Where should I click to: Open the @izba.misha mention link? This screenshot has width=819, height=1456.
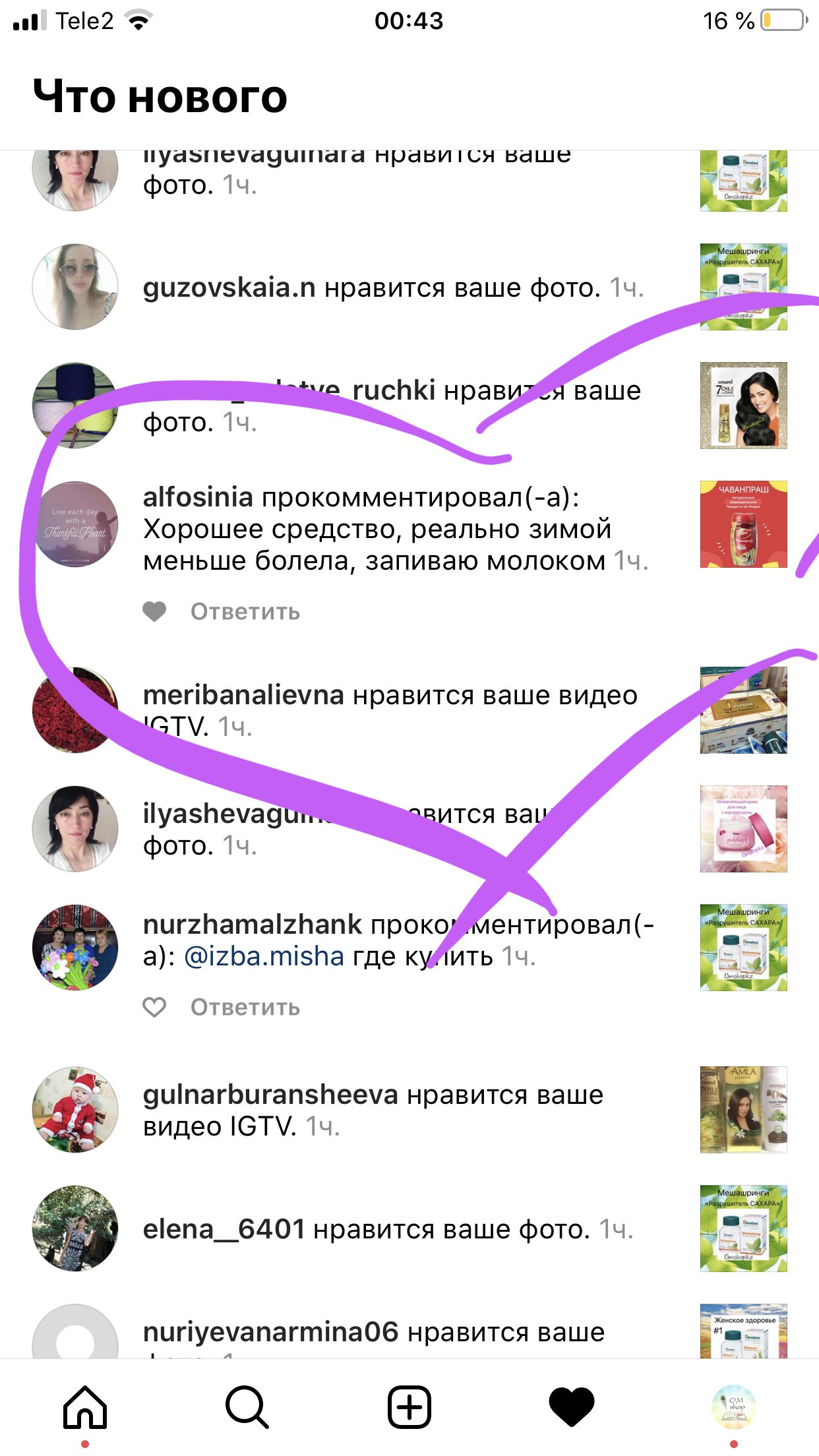264,956
